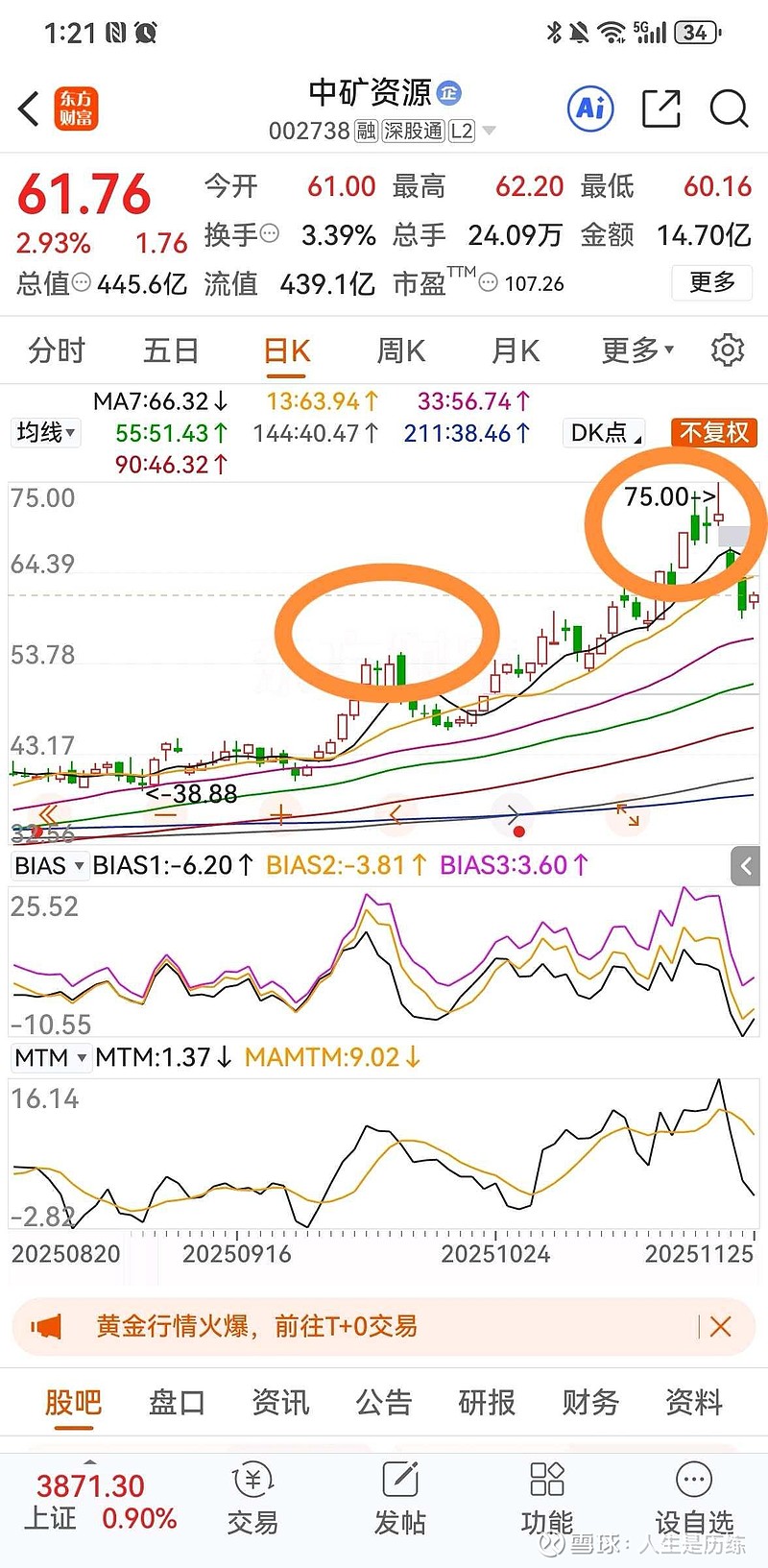Switch to 分时 chart tab
This screenshot has width=768, height=1568.
[x=57, y=350]
